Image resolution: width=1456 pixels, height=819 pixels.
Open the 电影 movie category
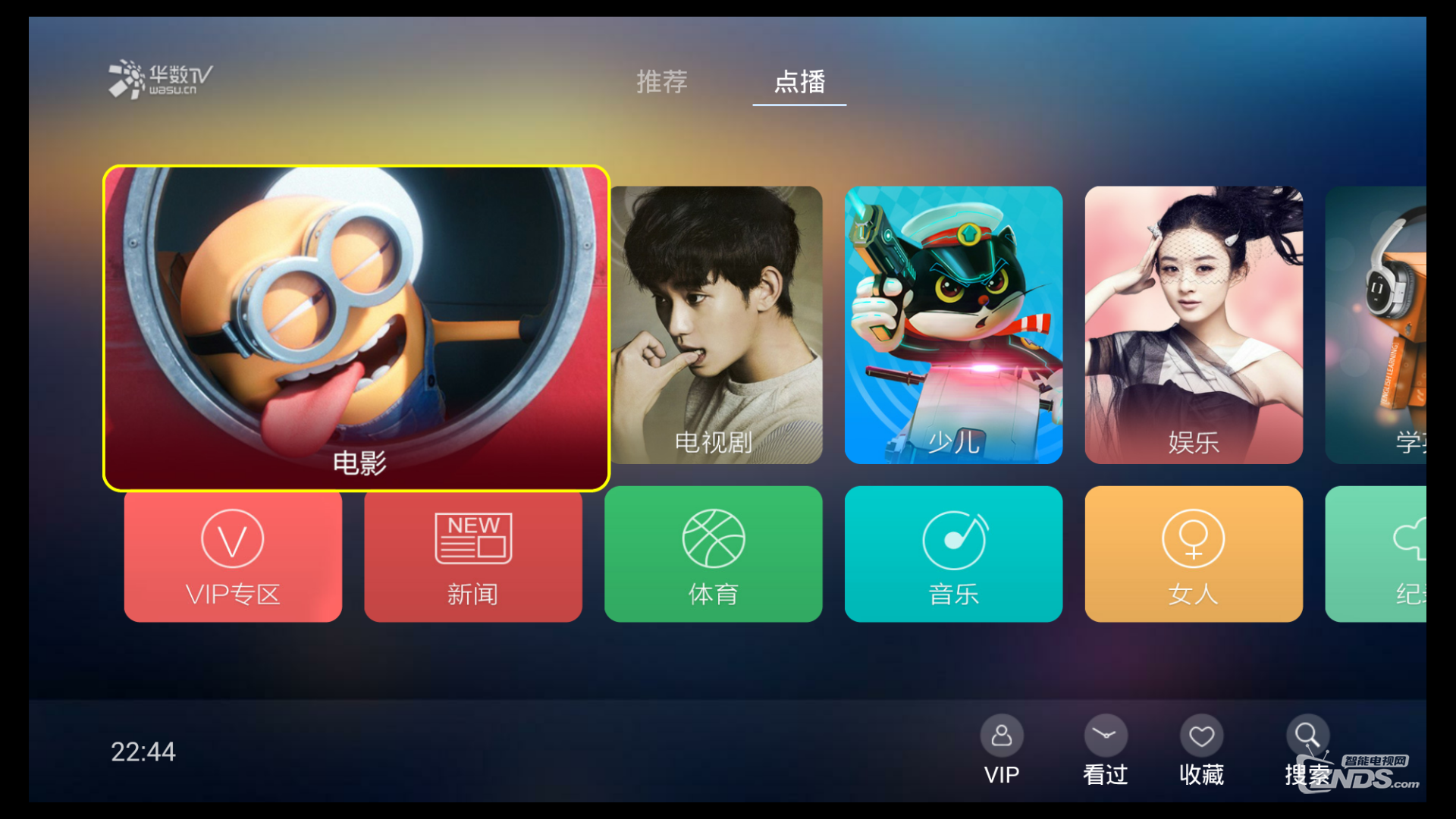tap(356, 328)
